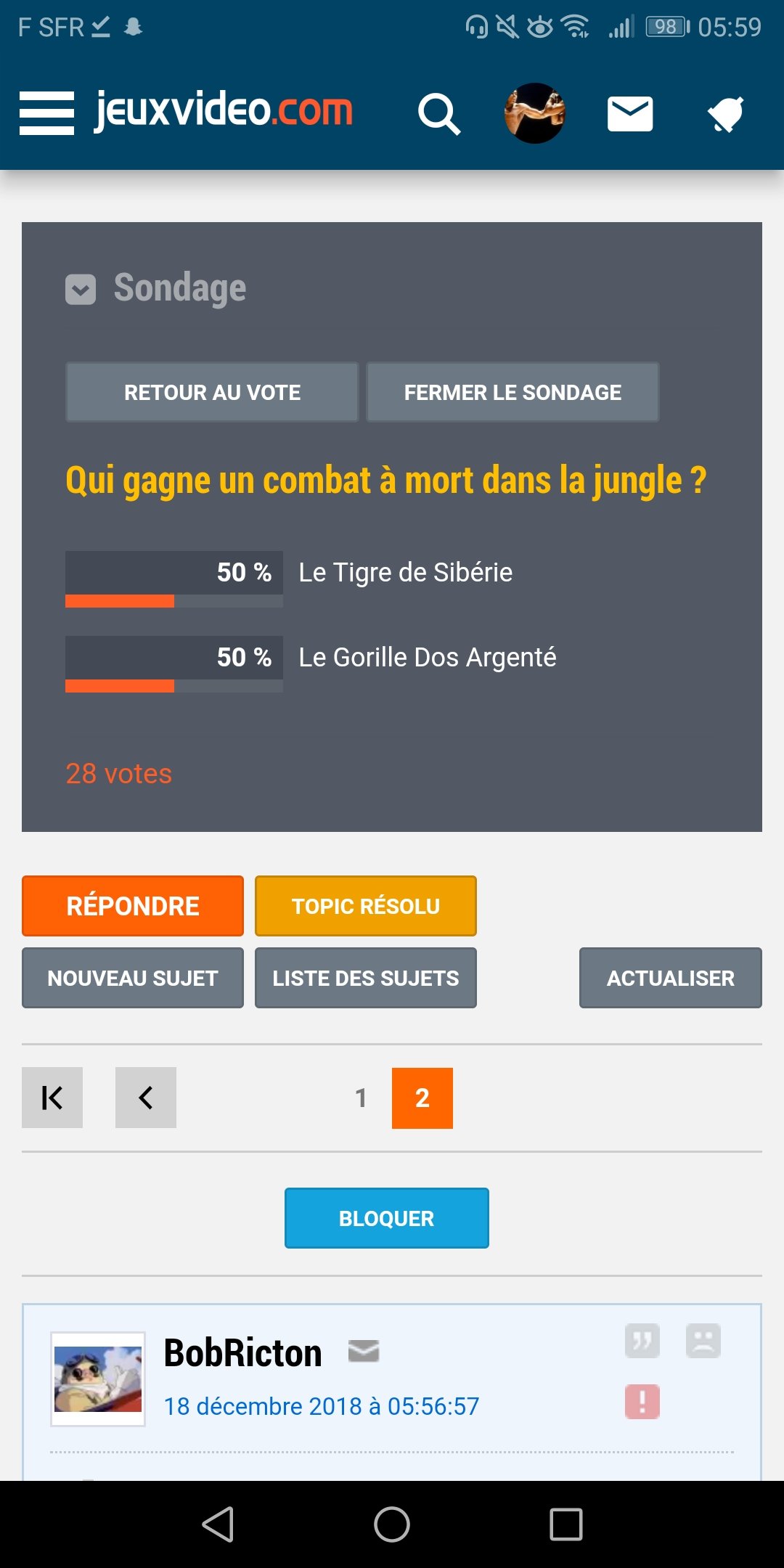Go to page 1
Screen dimensions: 784x1568
361,1098
